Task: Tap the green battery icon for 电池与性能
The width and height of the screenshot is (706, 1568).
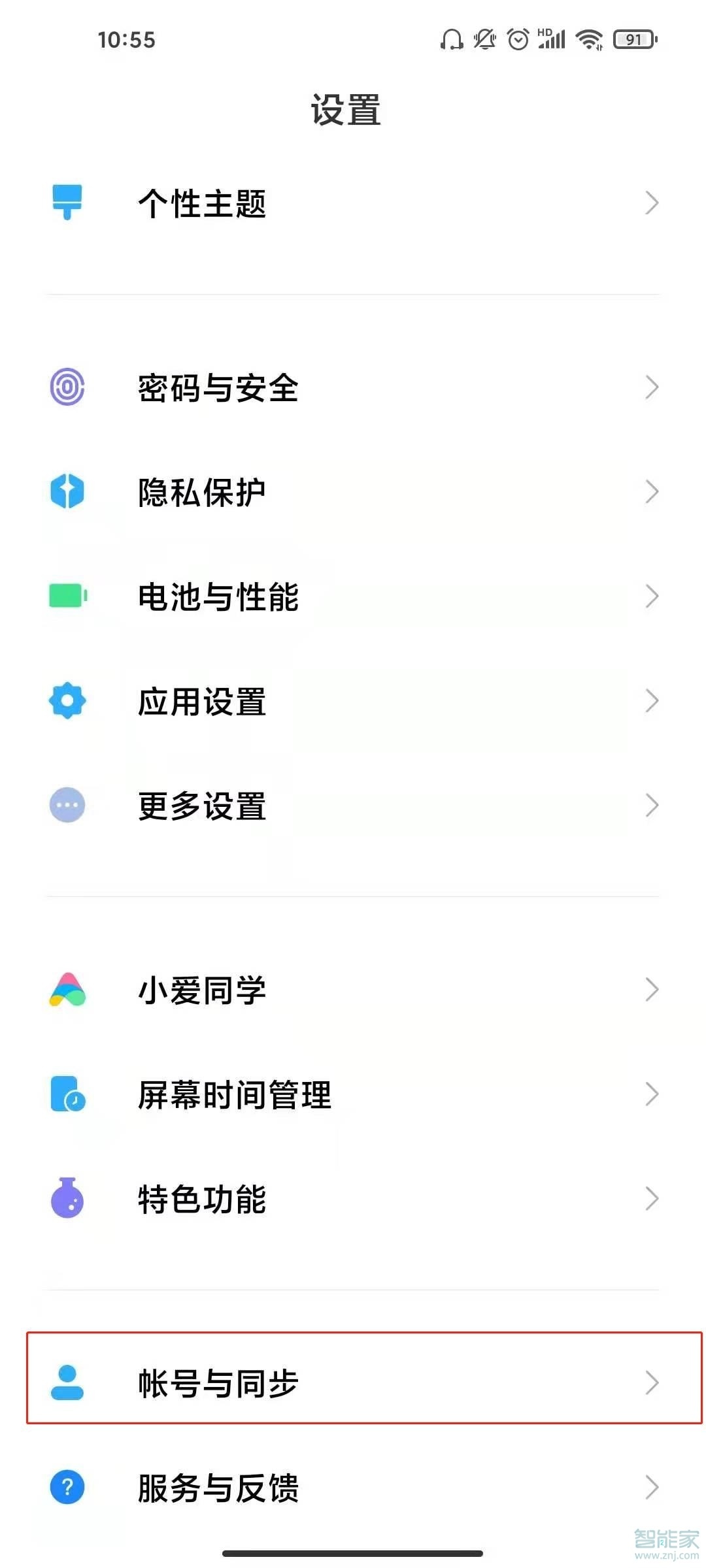Action: point(67,596)
